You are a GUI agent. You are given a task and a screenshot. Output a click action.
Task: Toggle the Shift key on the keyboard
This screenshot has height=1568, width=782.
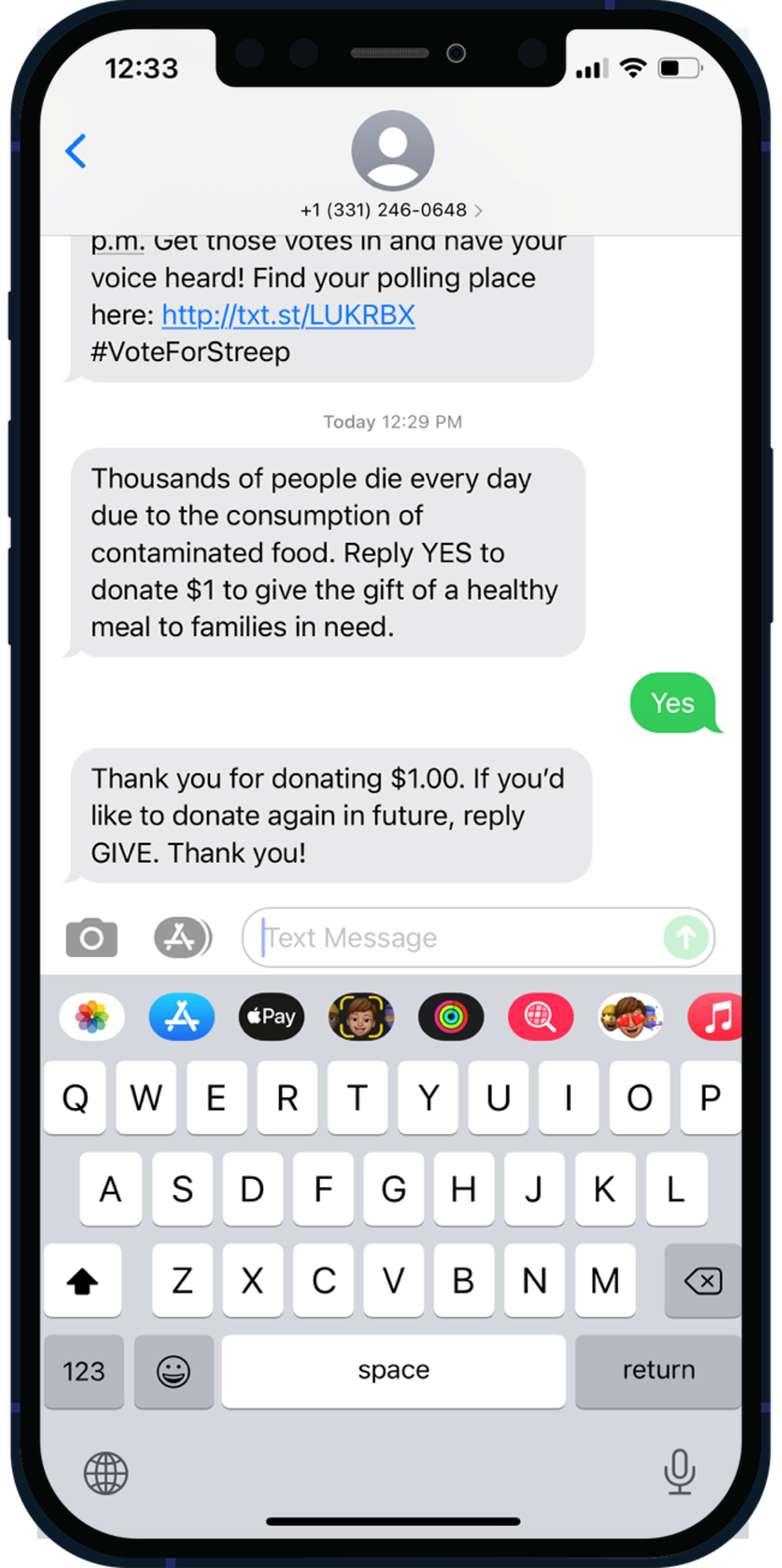(82, 1281)
